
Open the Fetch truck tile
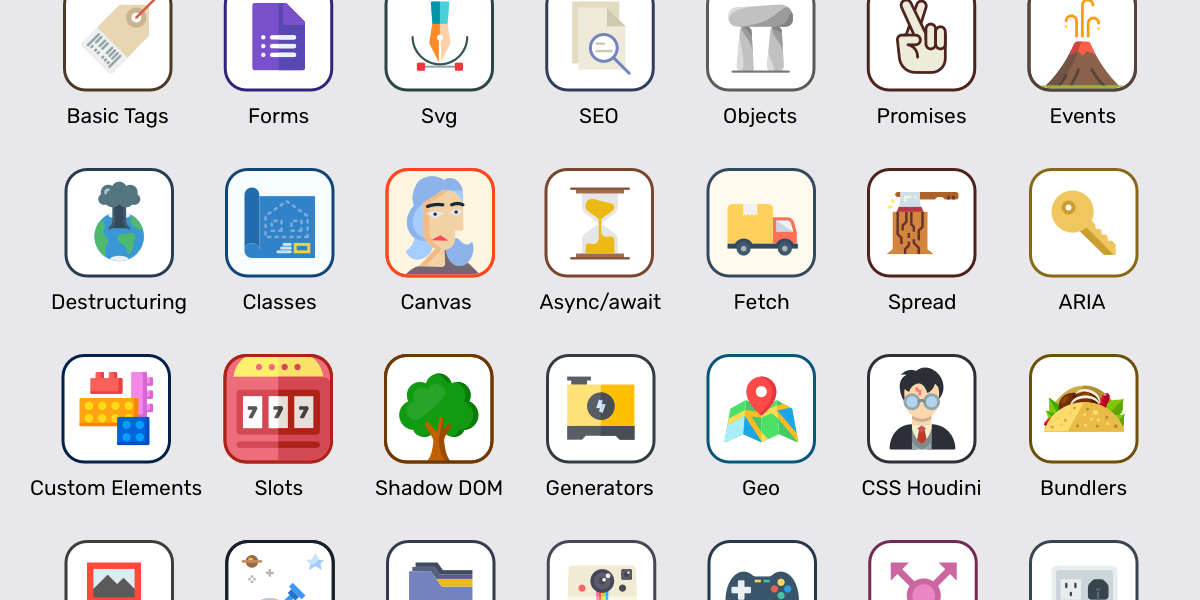[761, 222]
